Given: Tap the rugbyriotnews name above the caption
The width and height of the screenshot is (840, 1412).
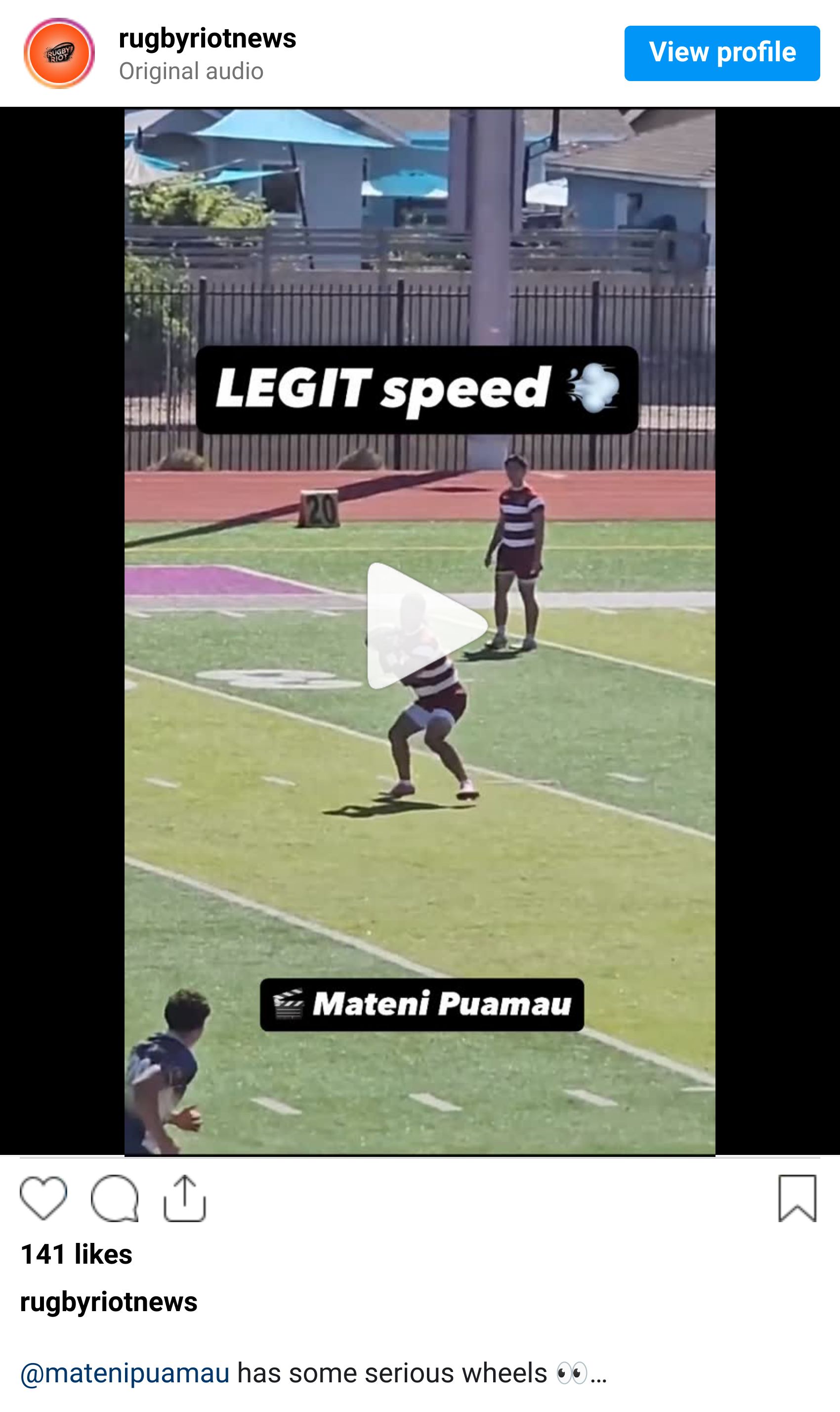Looking at the screenshot, I should [x=109, y=1302].
